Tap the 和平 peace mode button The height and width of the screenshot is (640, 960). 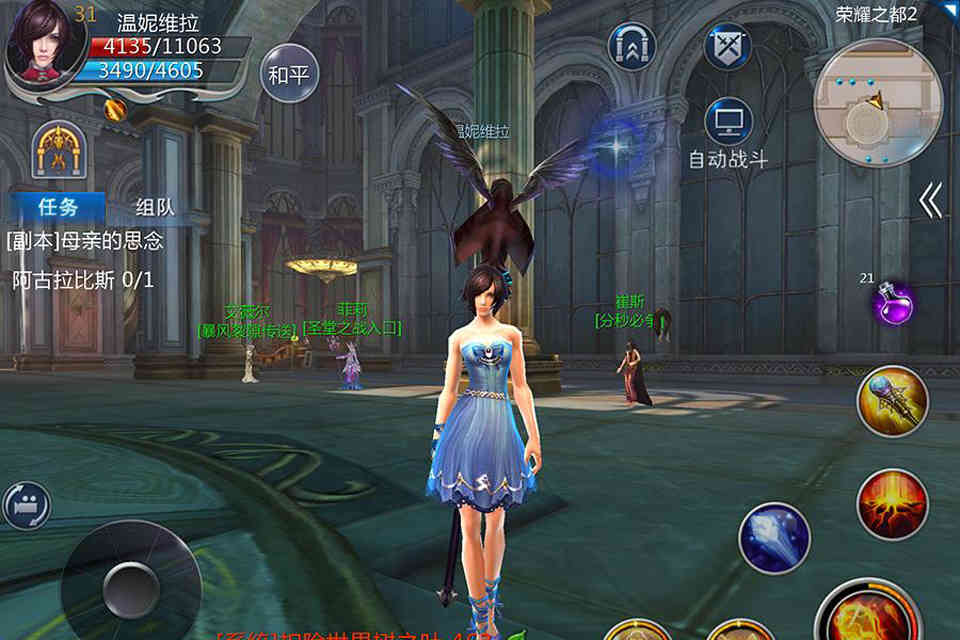290,75
